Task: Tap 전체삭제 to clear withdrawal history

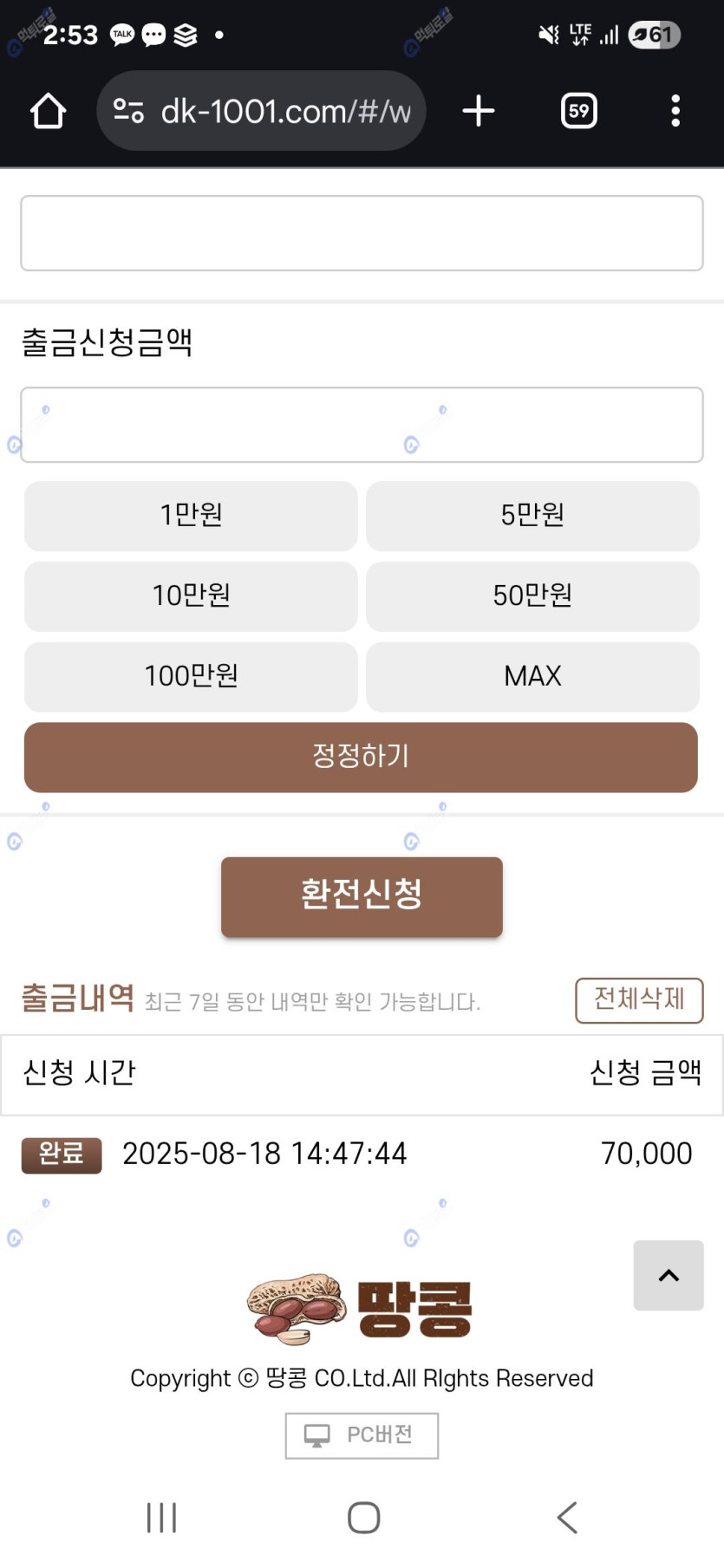Action: pyautogui.click(x=639, y=1000)
